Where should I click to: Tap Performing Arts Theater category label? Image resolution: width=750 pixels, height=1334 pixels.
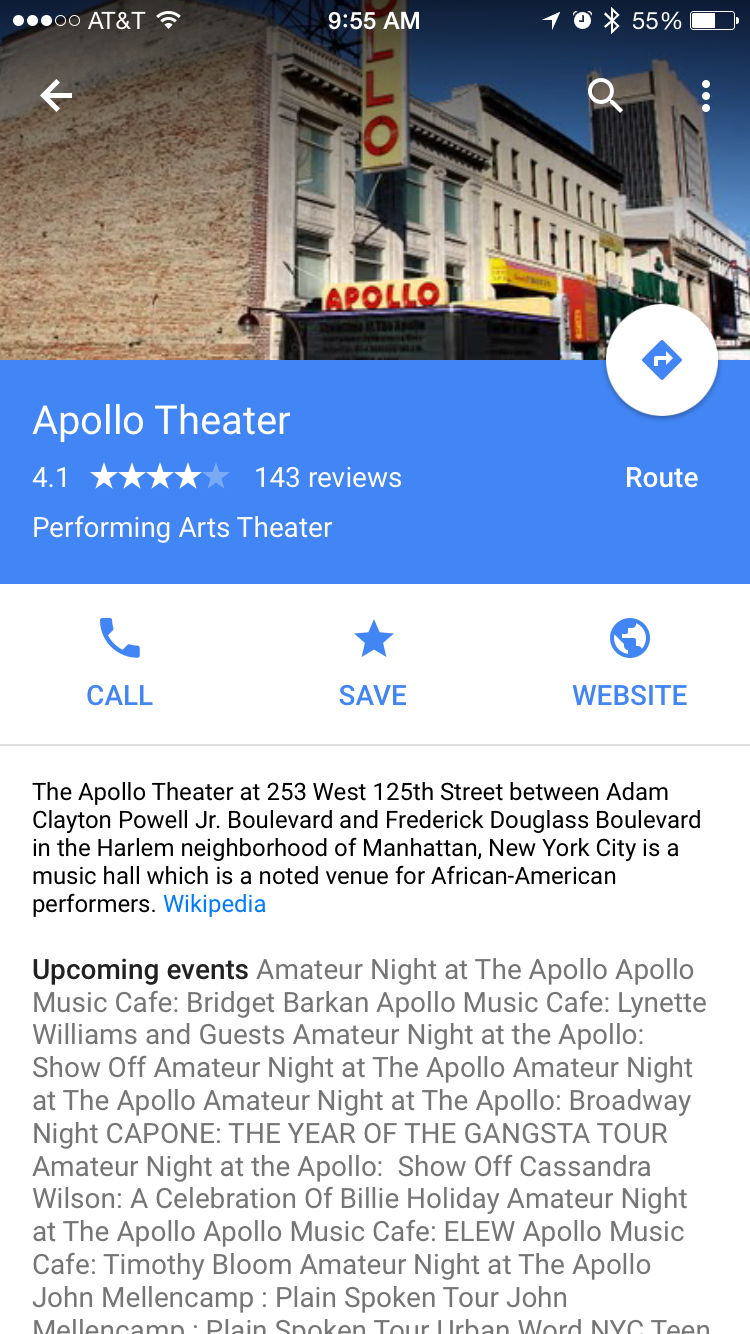tap(181, 527)
